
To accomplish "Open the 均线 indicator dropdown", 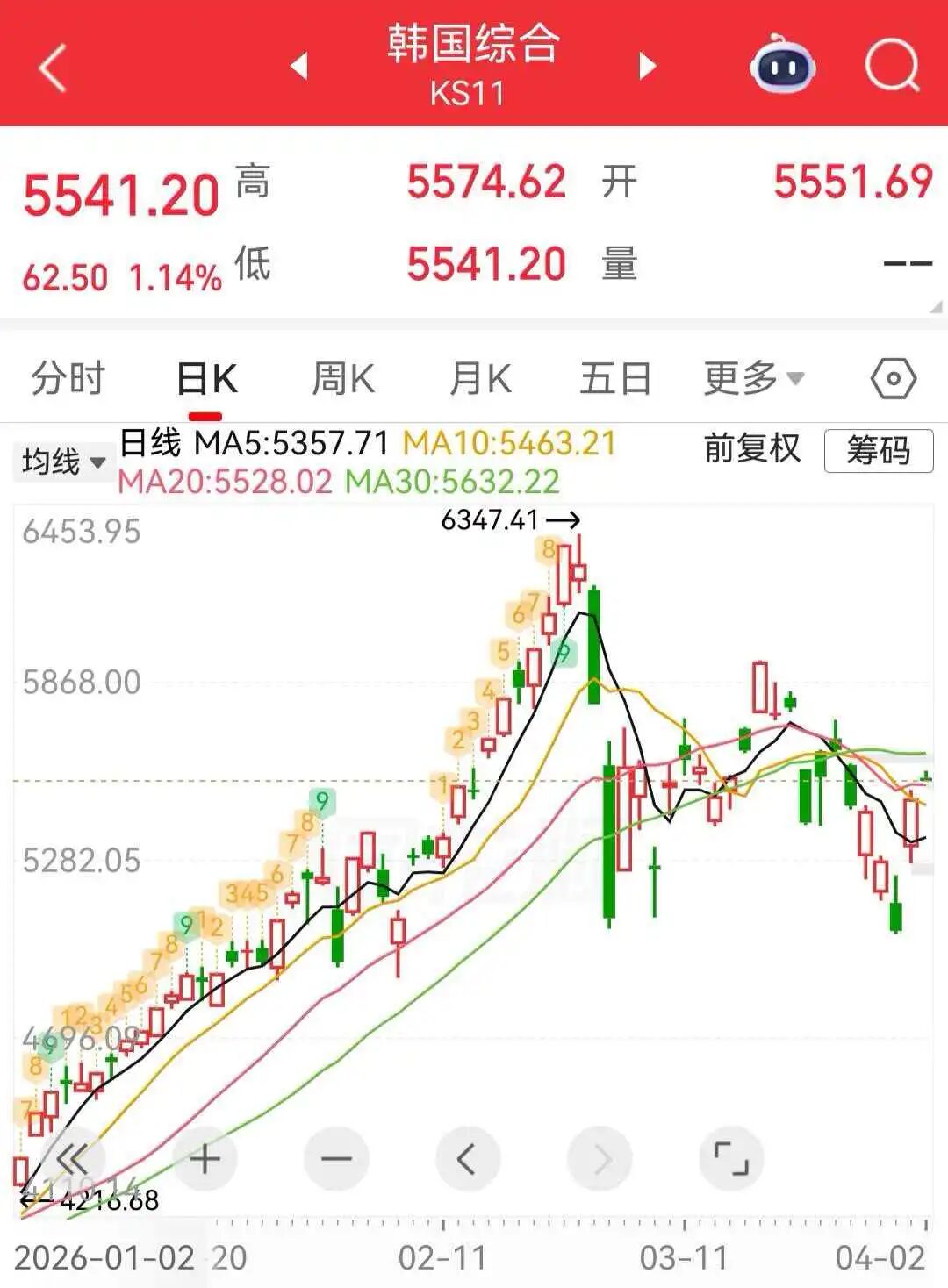I will (63, 462).
